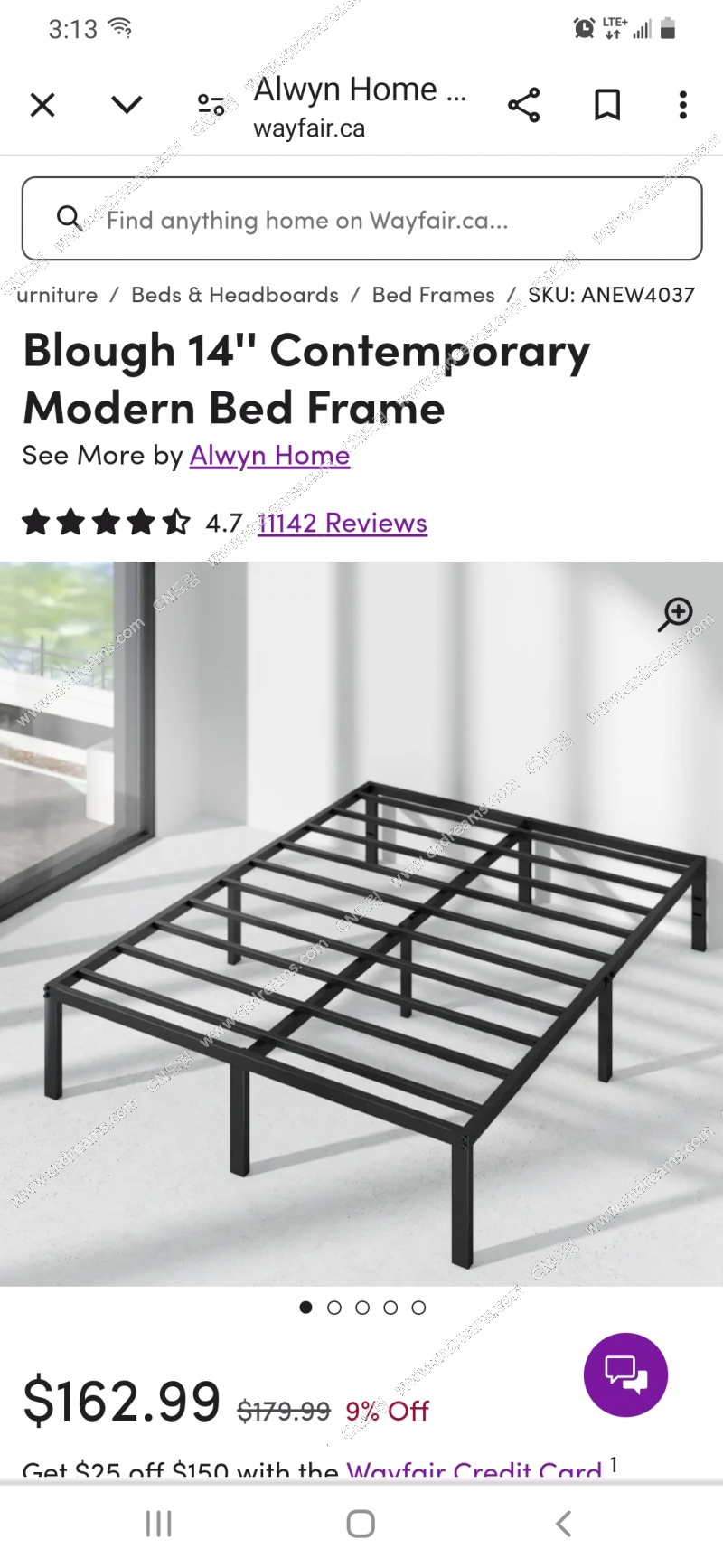Open the Alwyn Home brand link
Screen dimensions: 723x1568
coord(269,456)
